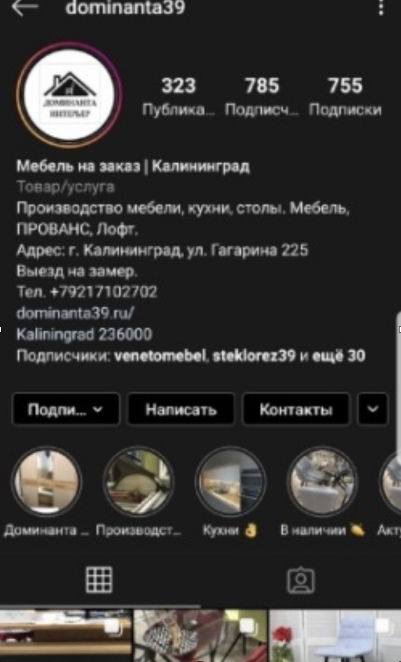
Task: Tap Написать to message the profile
Action: pos(181,409)
